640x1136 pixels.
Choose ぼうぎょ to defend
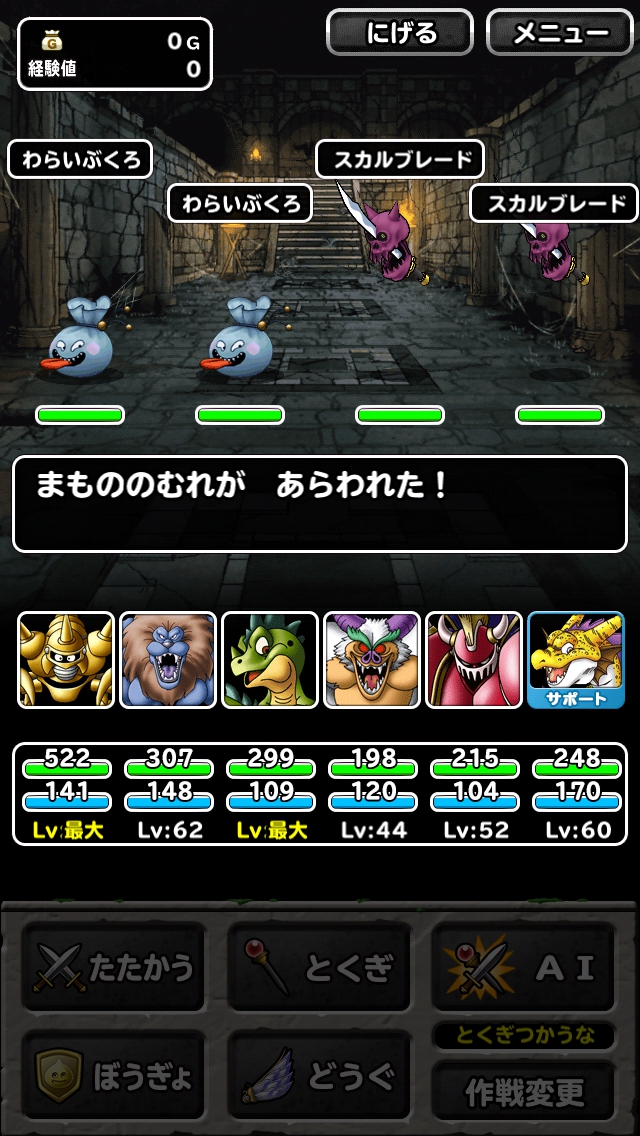[x=114, y=1075]
